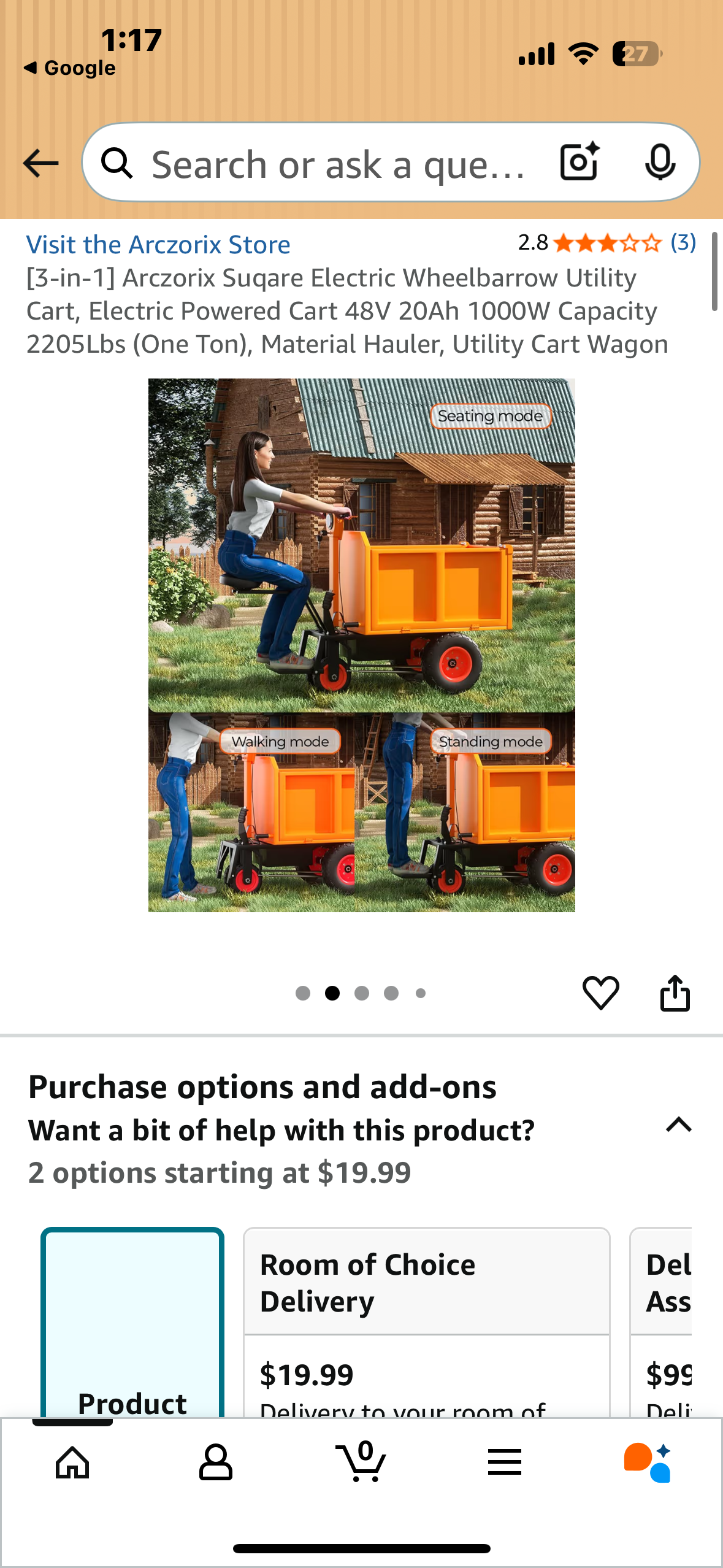The height and width of the screenshot is (1568, 723).
Task: Tap the heart to save product to wishlist
Action: (x=602, y=993)
